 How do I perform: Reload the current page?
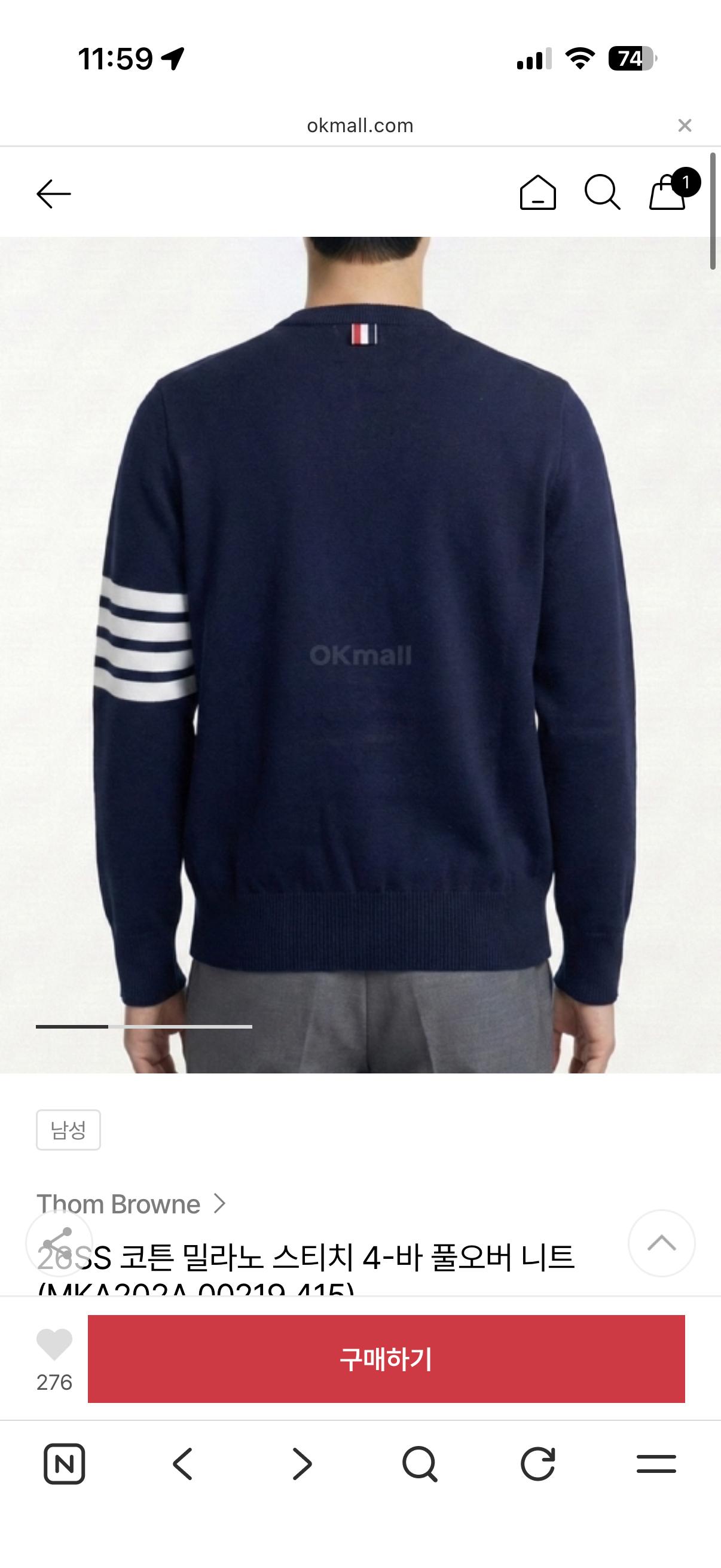coord(538,1464)
